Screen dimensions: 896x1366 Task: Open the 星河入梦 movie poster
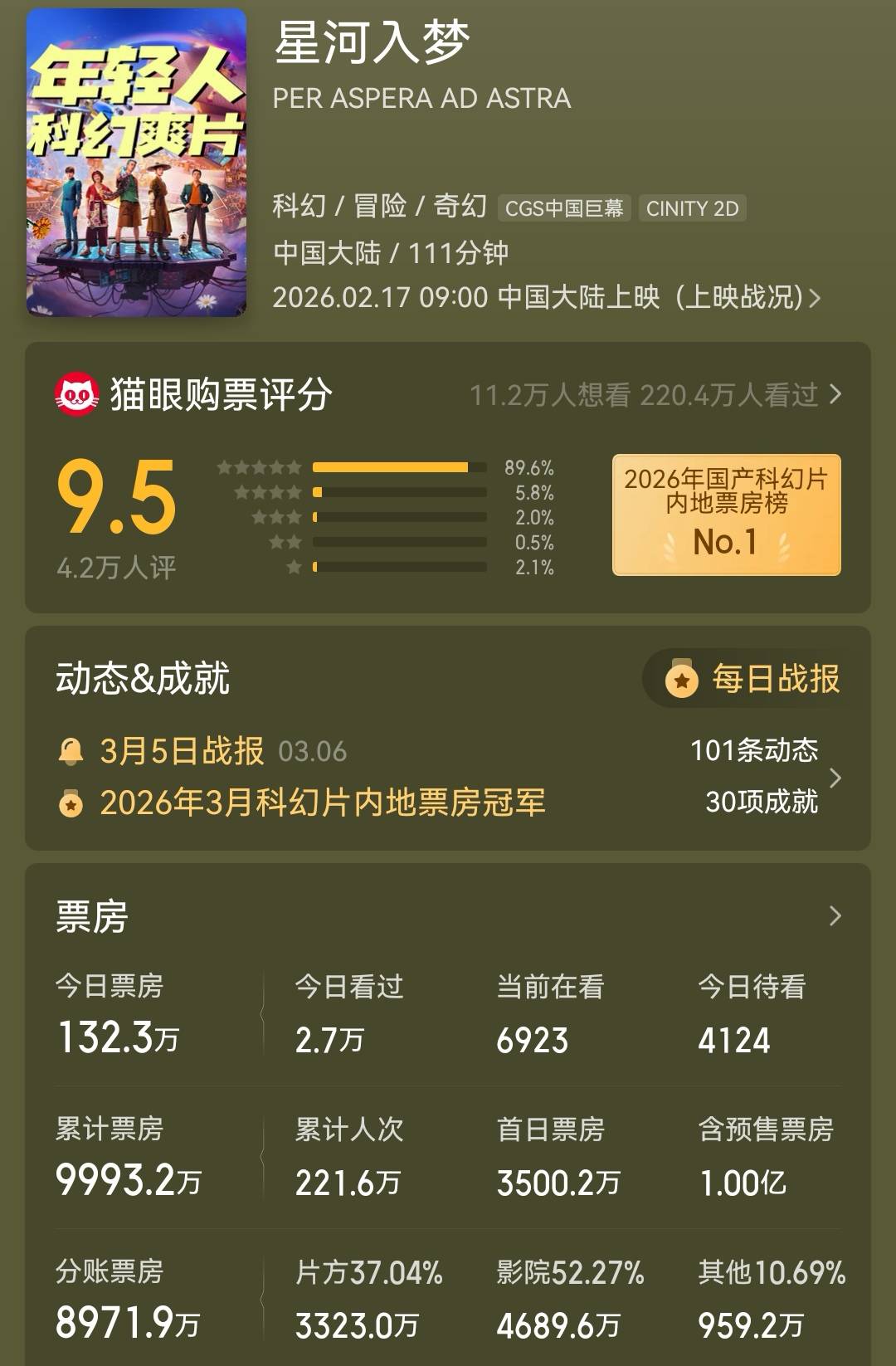137,163
